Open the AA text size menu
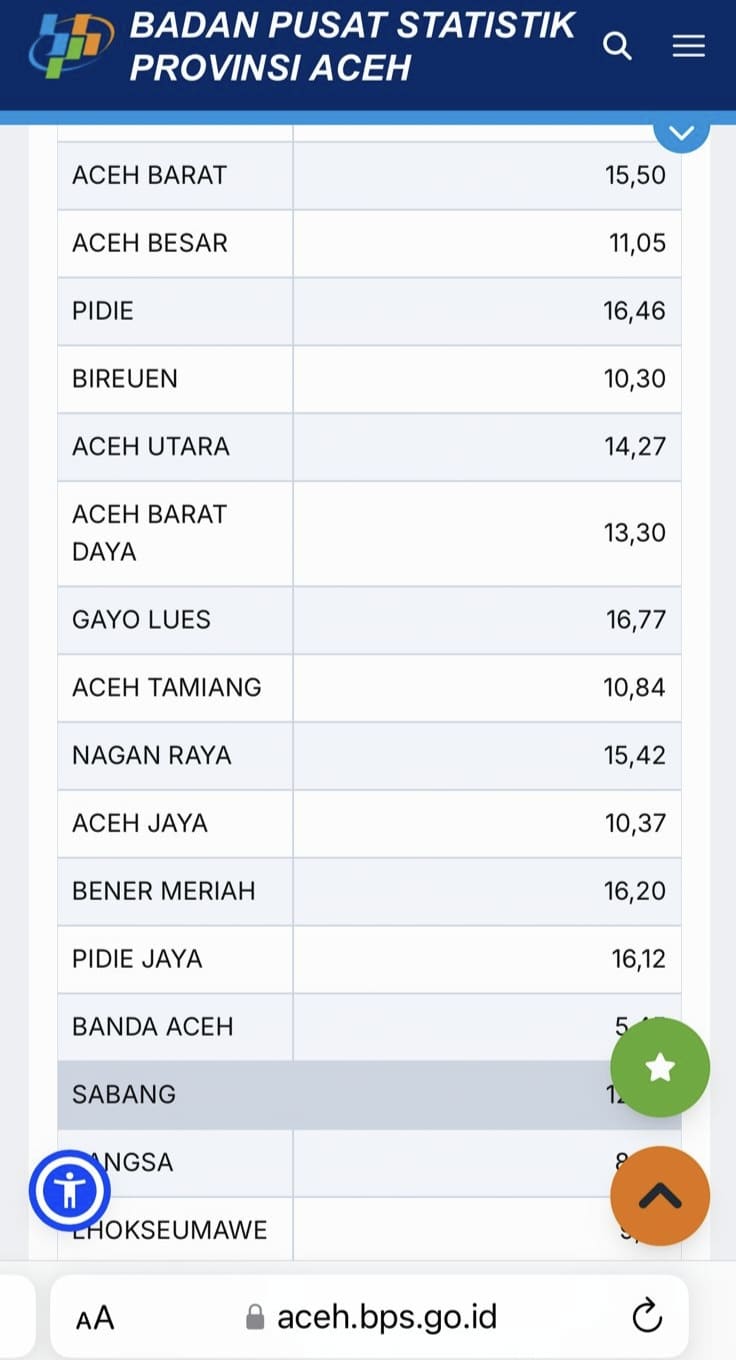Image resolution: width=736 pixels, height=1360 pixels. (x=95, y=1318)
